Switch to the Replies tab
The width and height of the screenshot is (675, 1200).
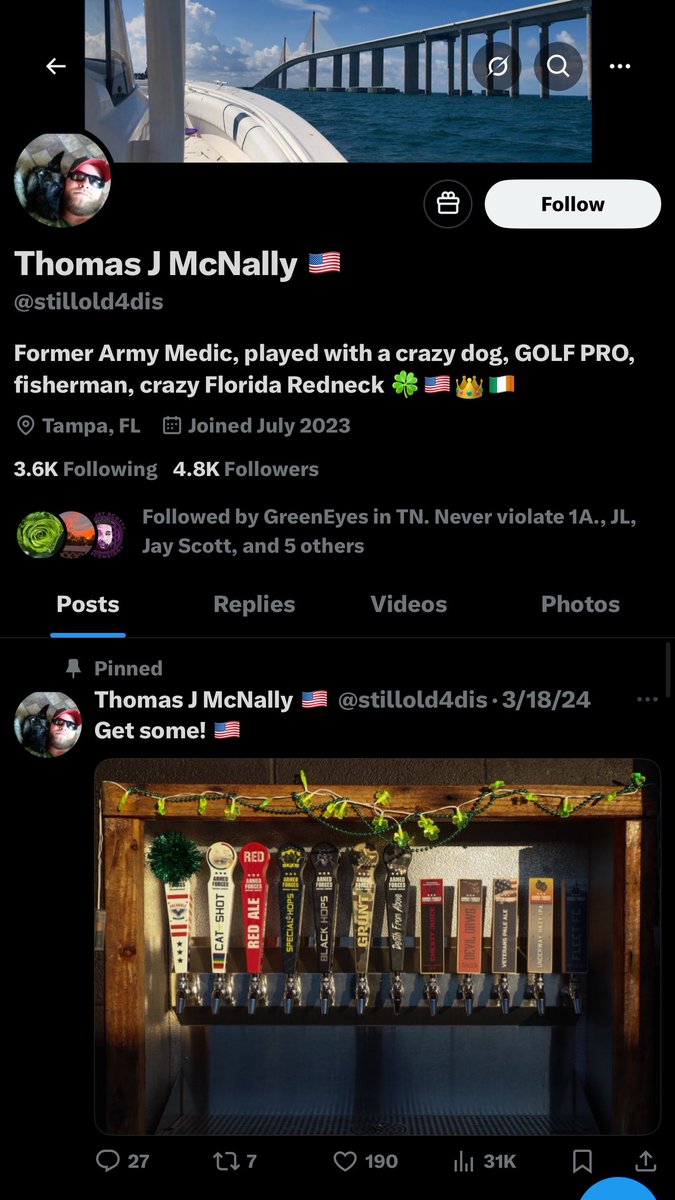254,604
